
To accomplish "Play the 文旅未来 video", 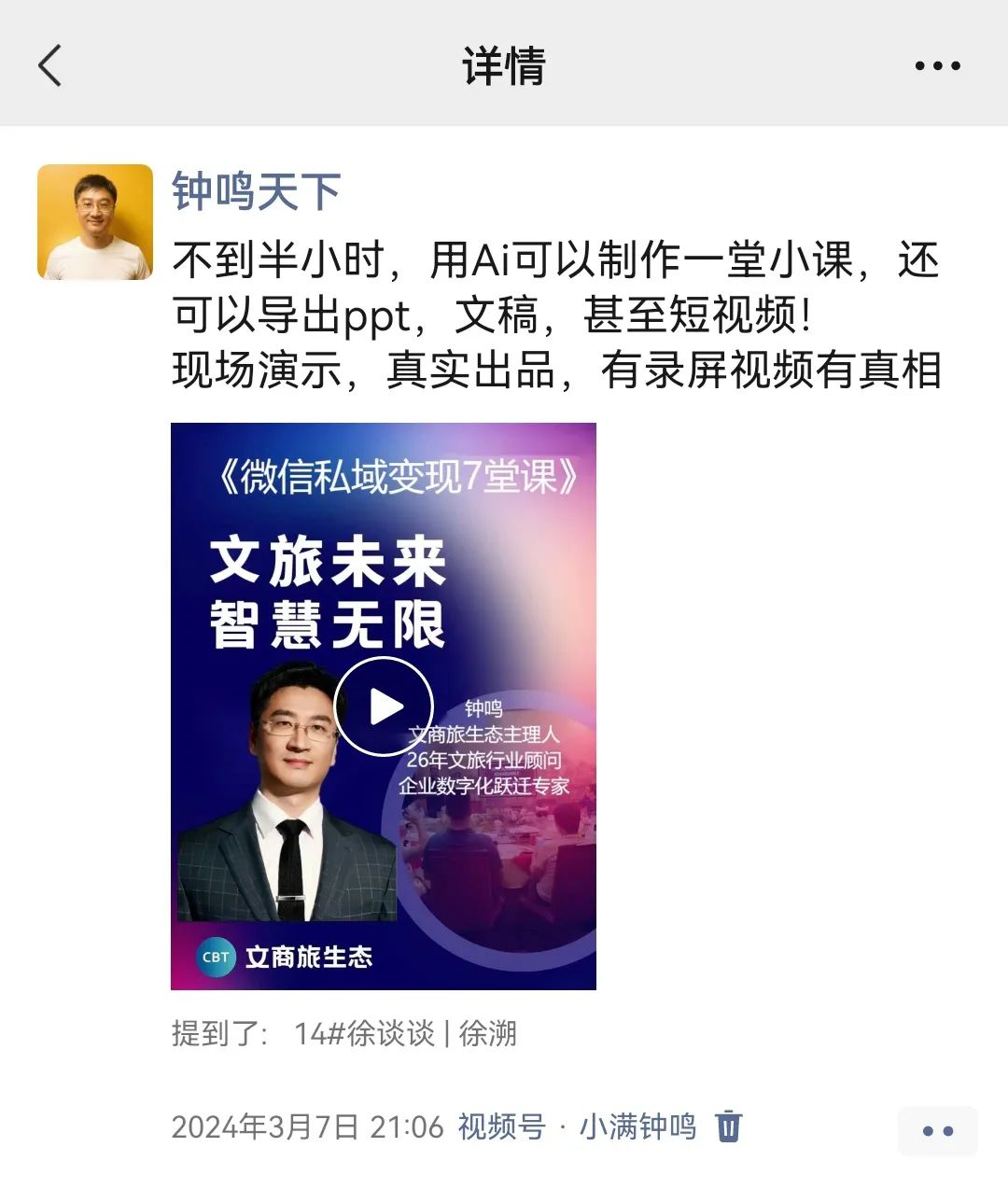I will pos(384,706).
